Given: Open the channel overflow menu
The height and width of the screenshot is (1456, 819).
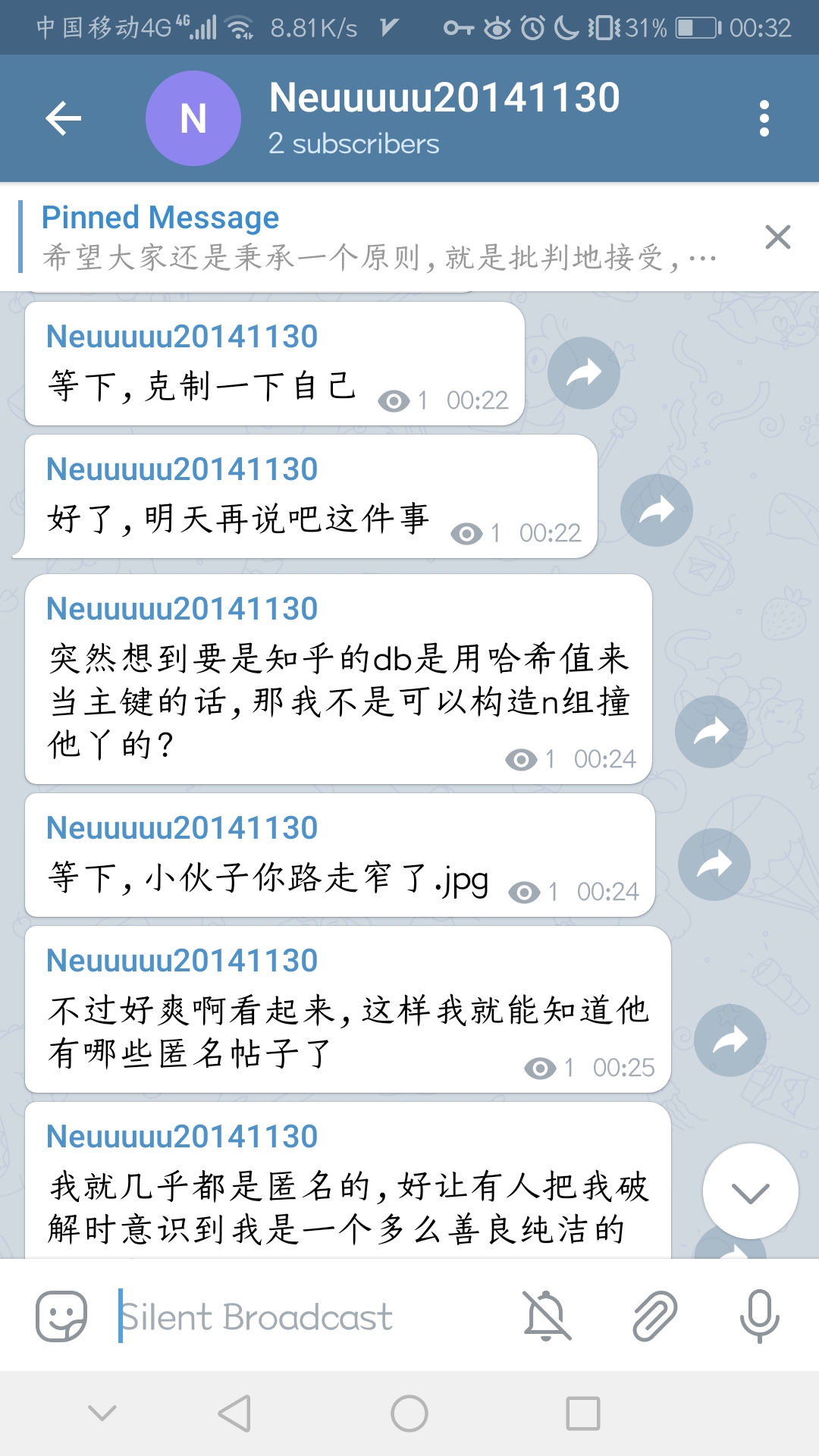Looking at the screenshot, I should pos(764,118).
